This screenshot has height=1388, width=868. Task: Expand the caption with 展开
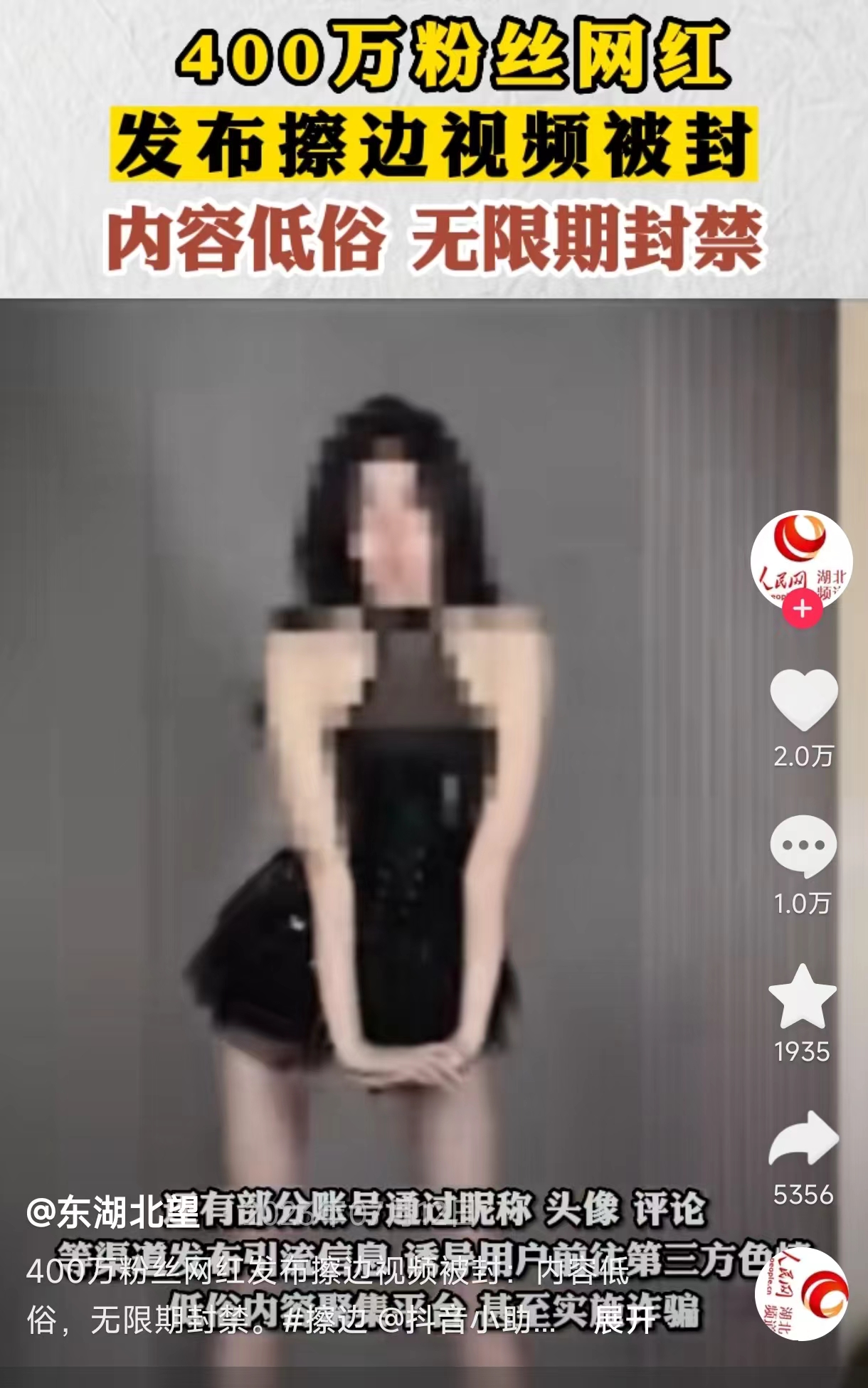623,1320
